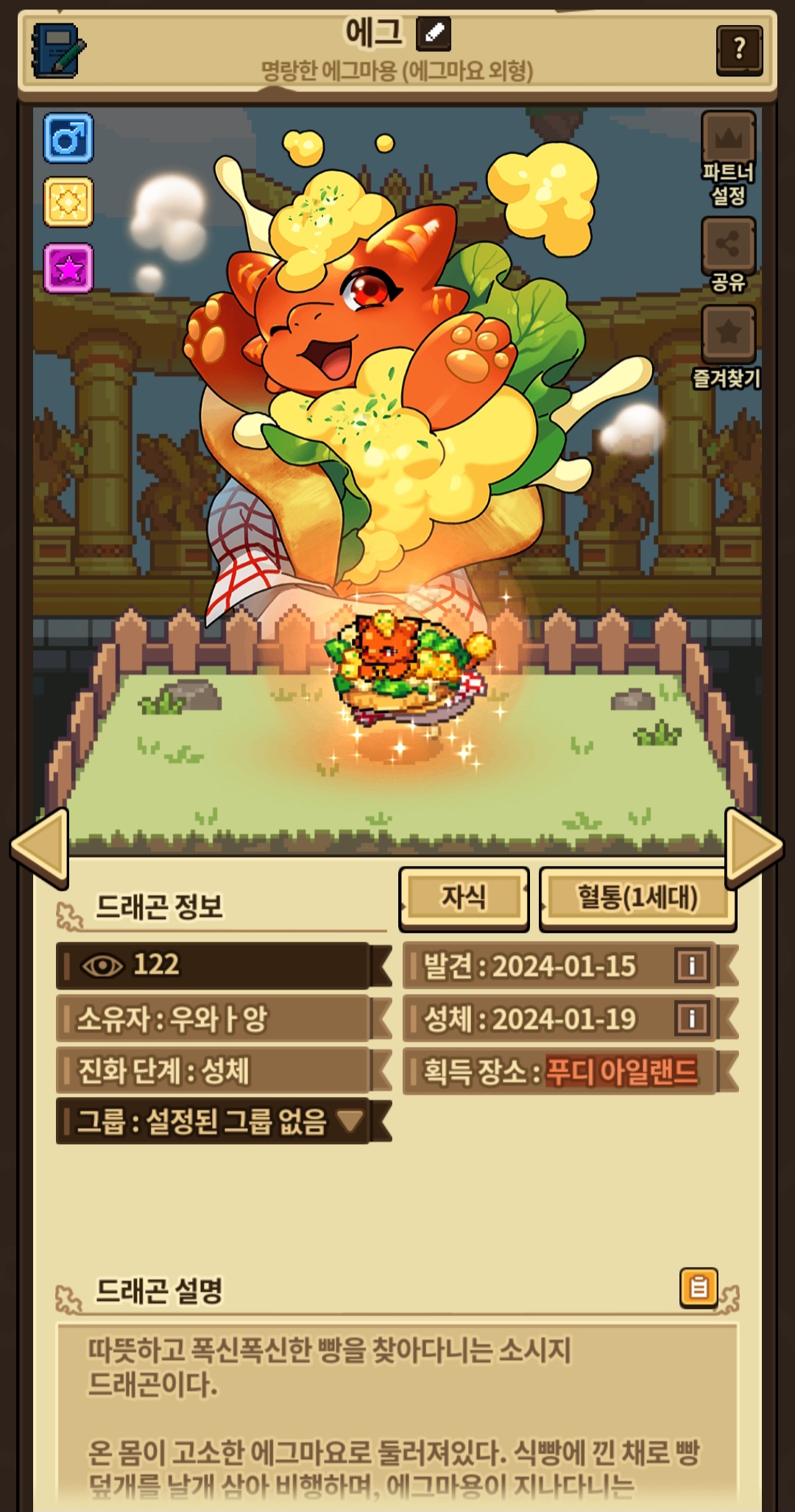Show info for 성체 date

click(692, 1019)
